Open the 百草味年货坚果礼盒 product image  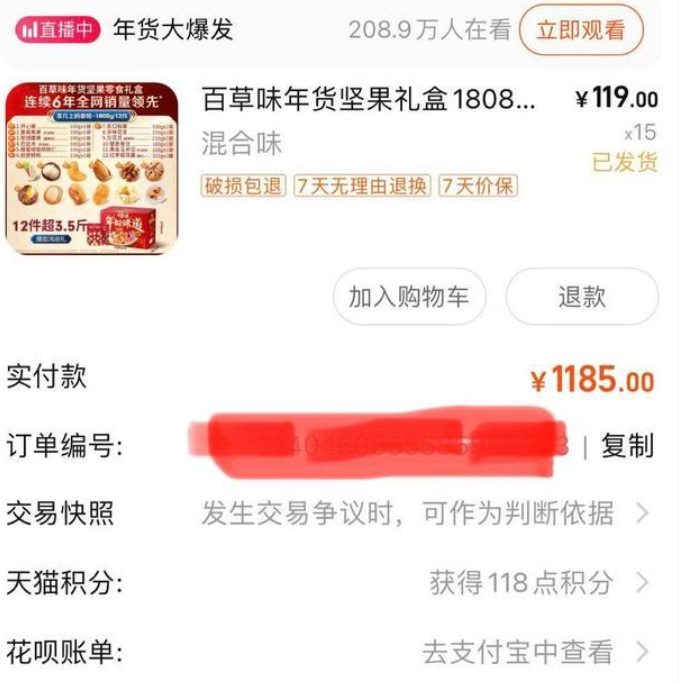tap(92, 168)
